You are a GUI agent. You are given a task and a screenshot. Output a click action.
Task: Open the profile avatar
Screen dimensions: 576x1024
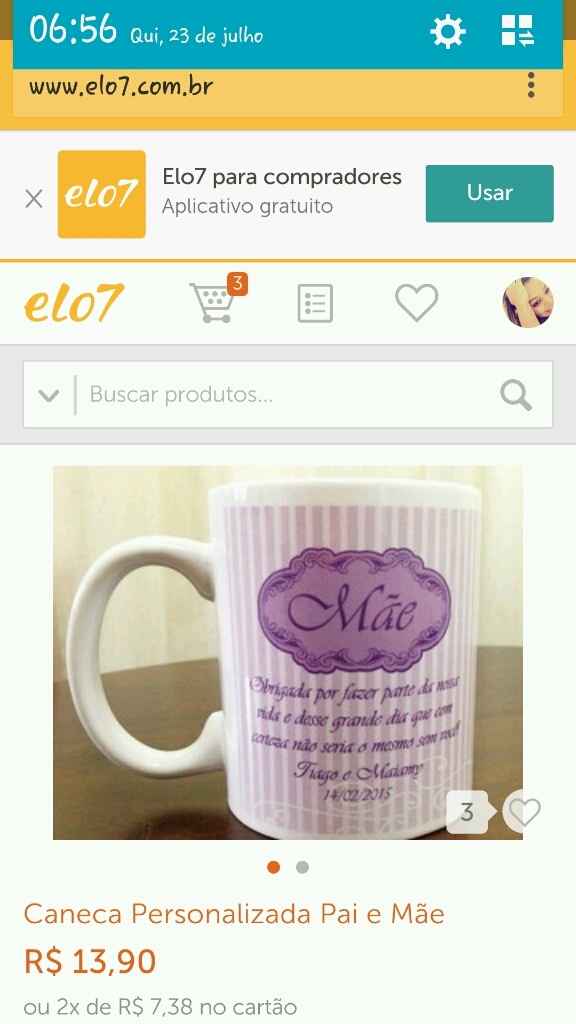coord(528,302)
